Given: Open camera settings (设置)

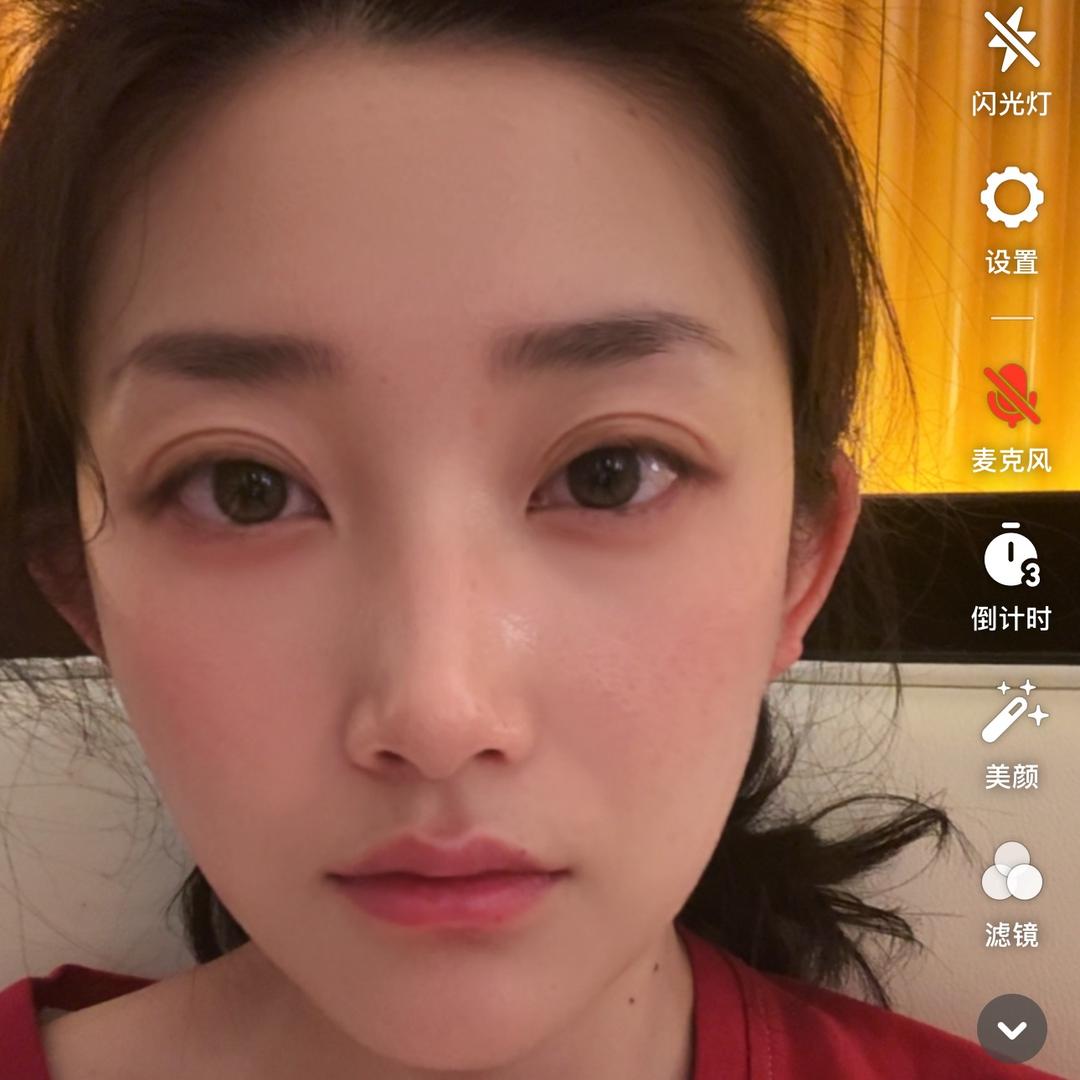Looking at the screenshot, I should coord(1011,198).
